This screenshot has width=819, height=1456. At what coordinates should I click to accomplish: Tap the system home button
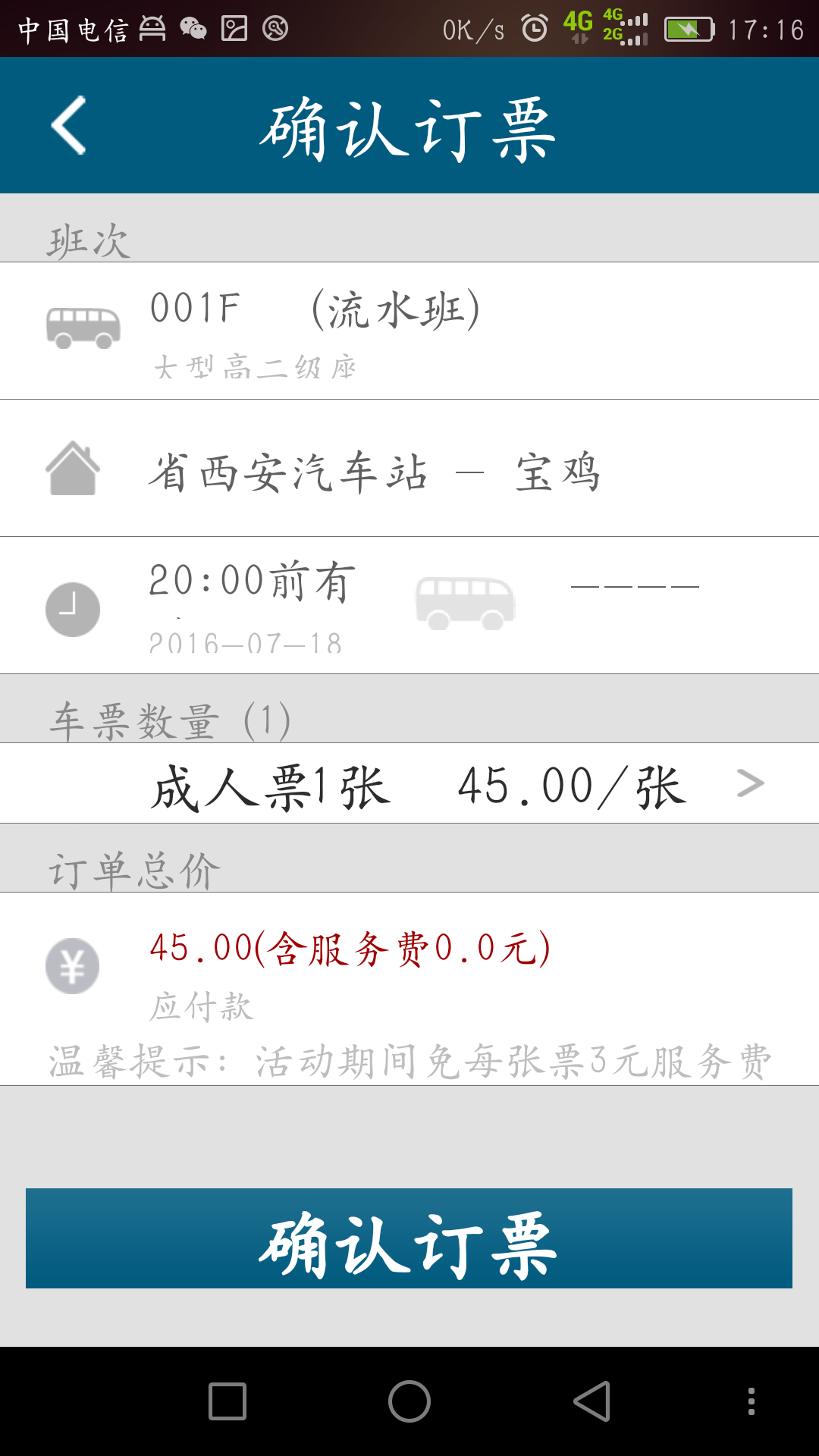tap(409, 1401)
